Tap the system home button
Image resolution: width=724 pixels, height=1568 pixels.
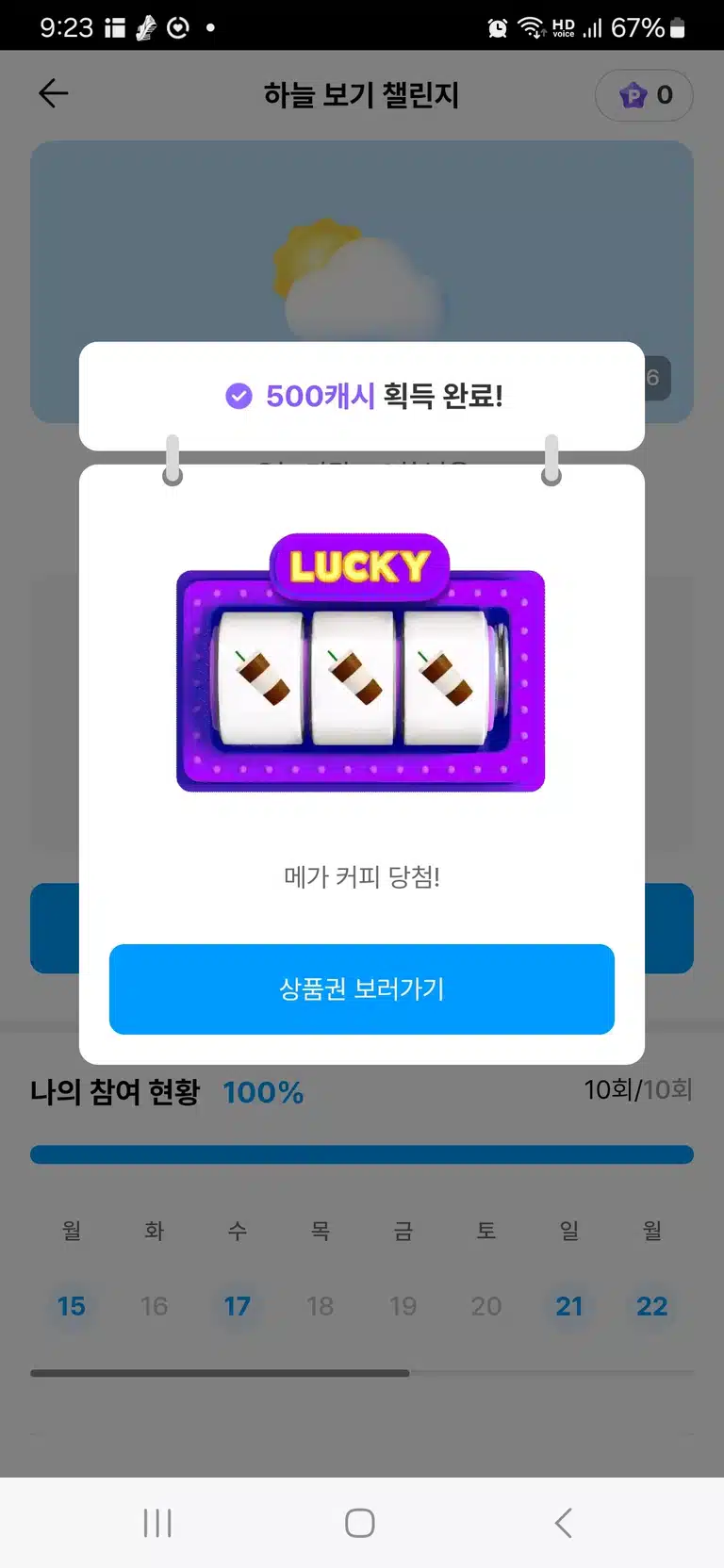pyautogui.click(x=360, y=1523)
